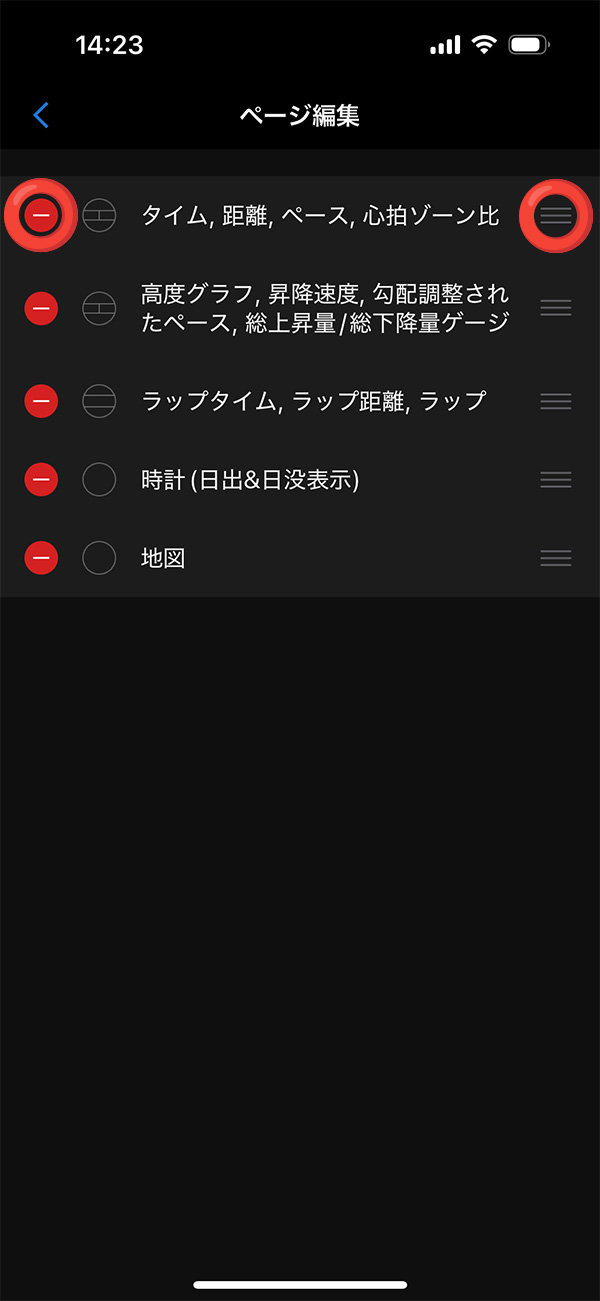This screenshot has width=600, height=1301.
Task: Open the 高度グラフ, 昇降速度 page
Action: point(325,308)
